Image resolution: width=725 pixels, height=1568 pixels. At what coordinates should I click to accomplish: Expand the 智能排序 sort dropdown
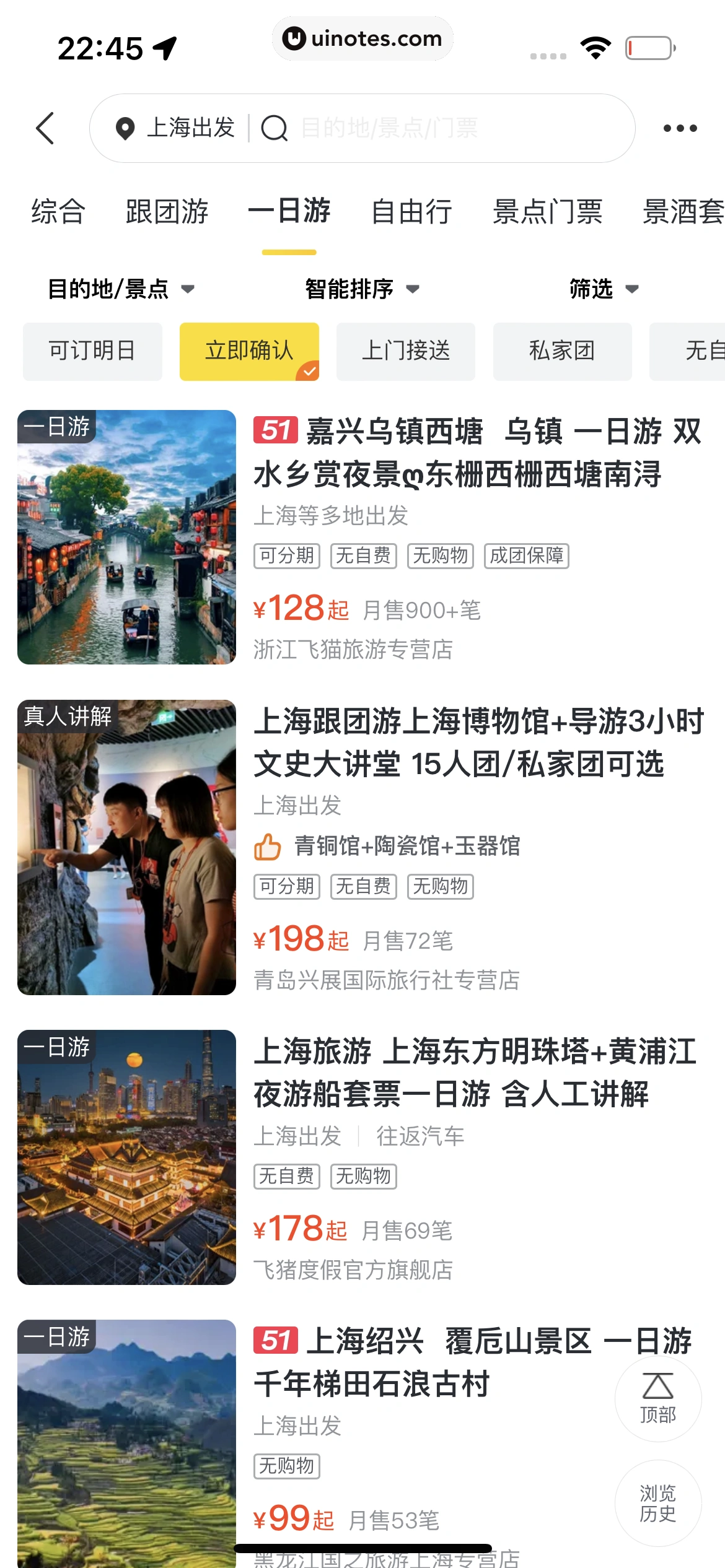click(362, 289)
